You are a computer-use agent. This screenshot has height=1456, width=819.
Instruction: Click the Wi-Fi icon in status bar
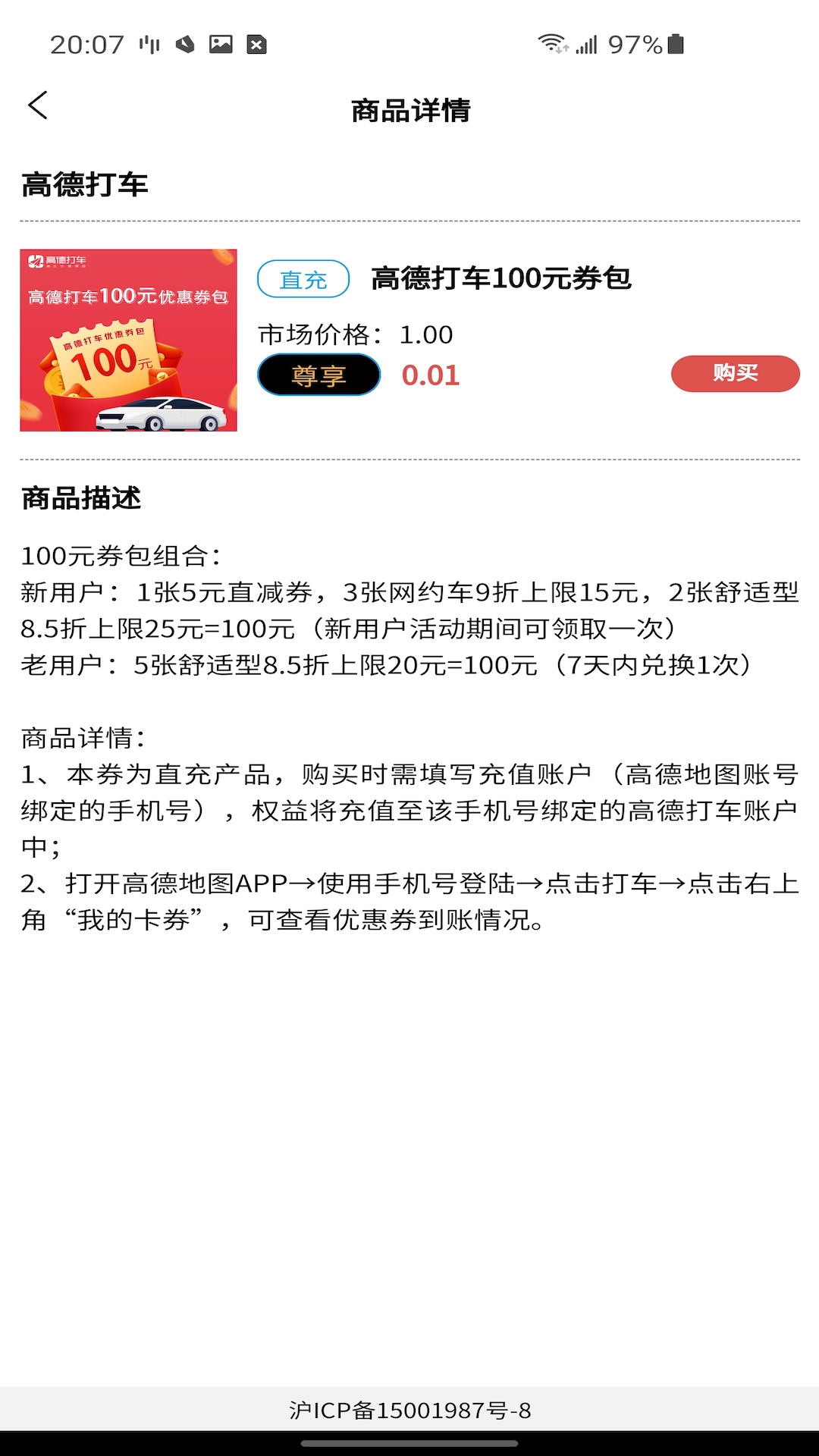pos(554,44)
